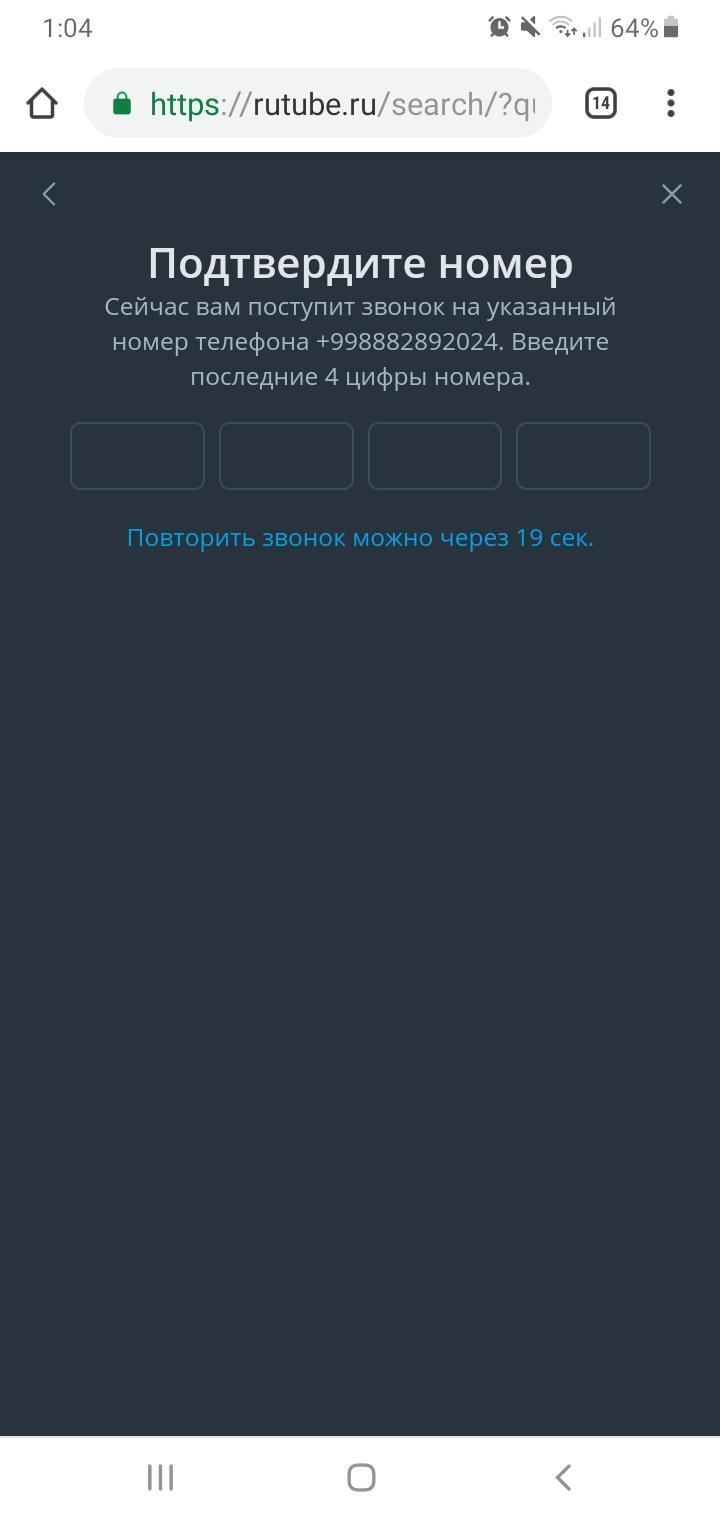Tap the fourth code digit field
This screenshot has width=720, height=1520.
pyautogui.click(x=583, y=456)
